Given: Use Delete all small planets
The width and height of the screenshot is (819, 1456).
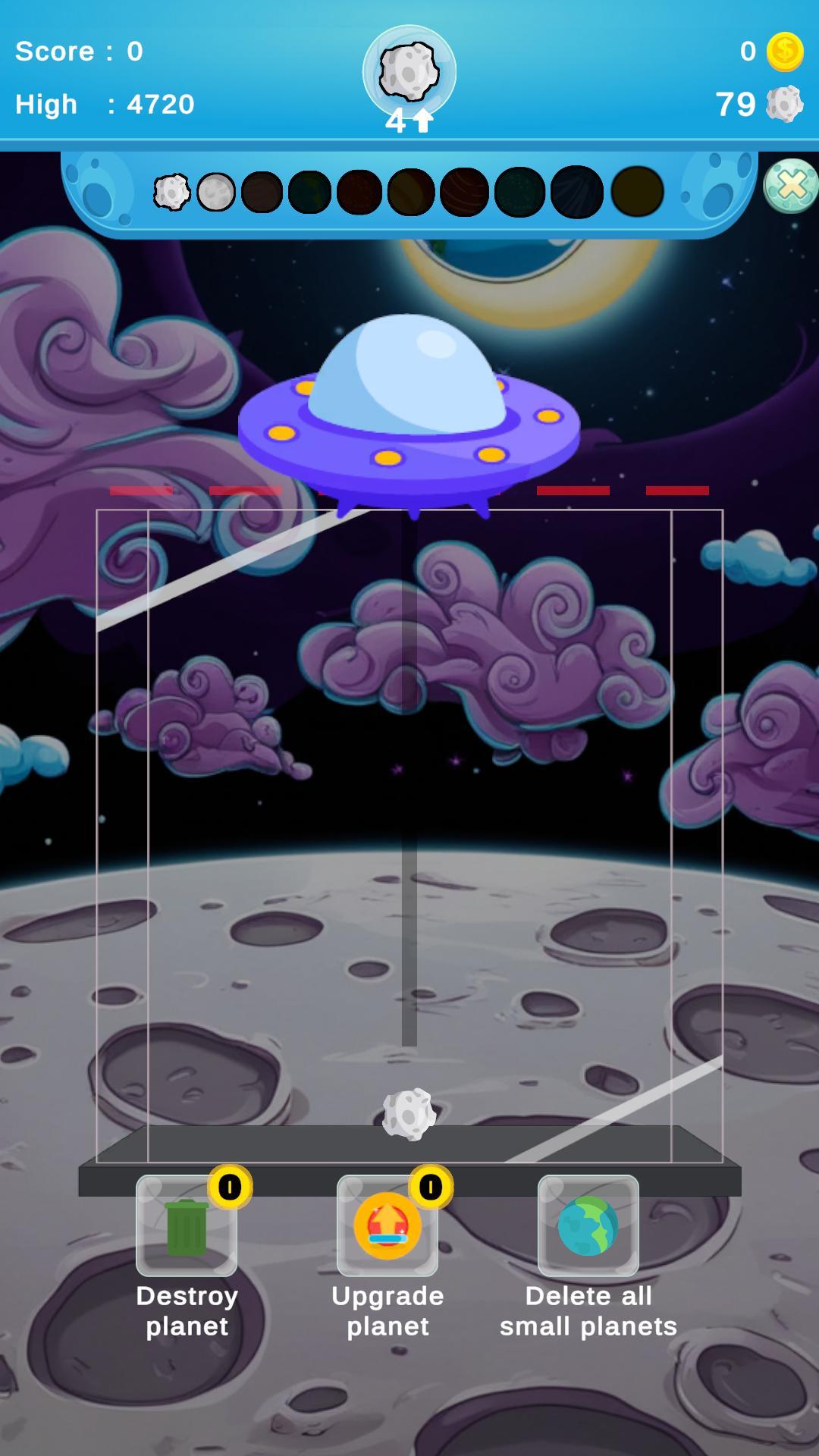Looking at the screenshot, I should click(x=588, y=1225).
